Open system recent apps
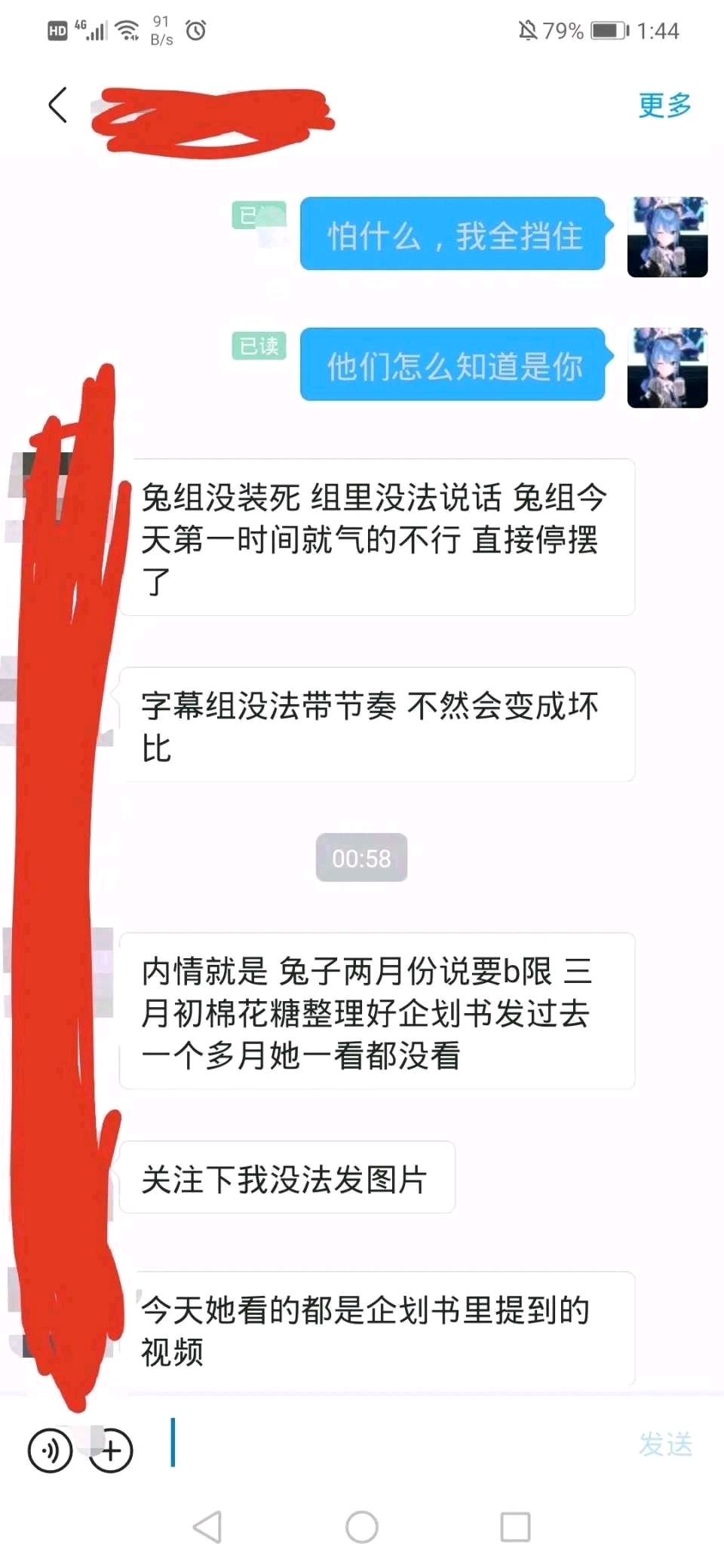Screen dimensions: 724x1568 [516, 1527]
